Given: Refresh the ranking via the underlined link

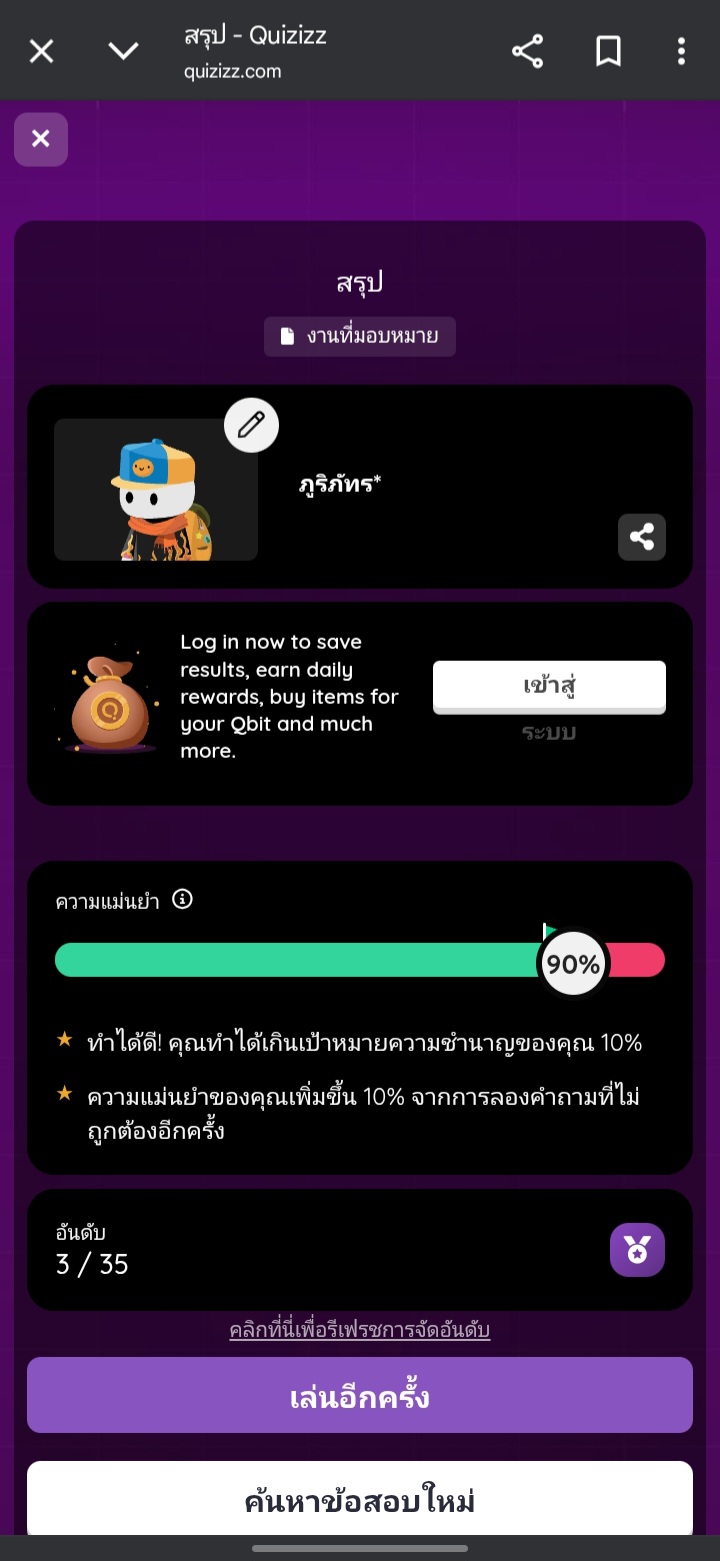Looking at the screenshot, I should coord(359,1330).
